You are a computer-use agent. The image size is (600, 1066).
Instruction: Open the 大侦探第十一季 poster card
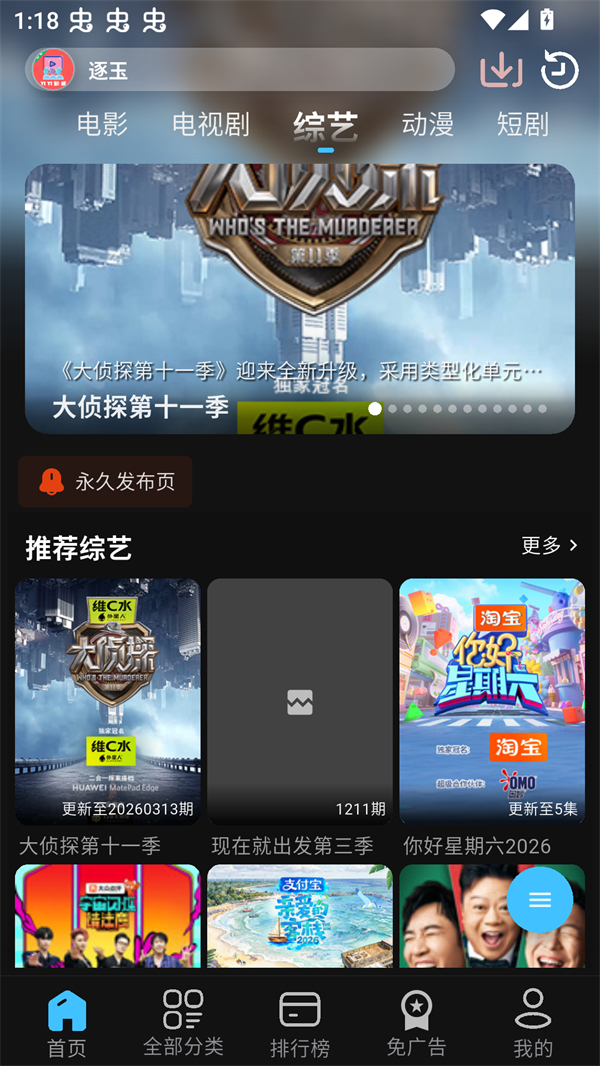(x=108, y=702)
